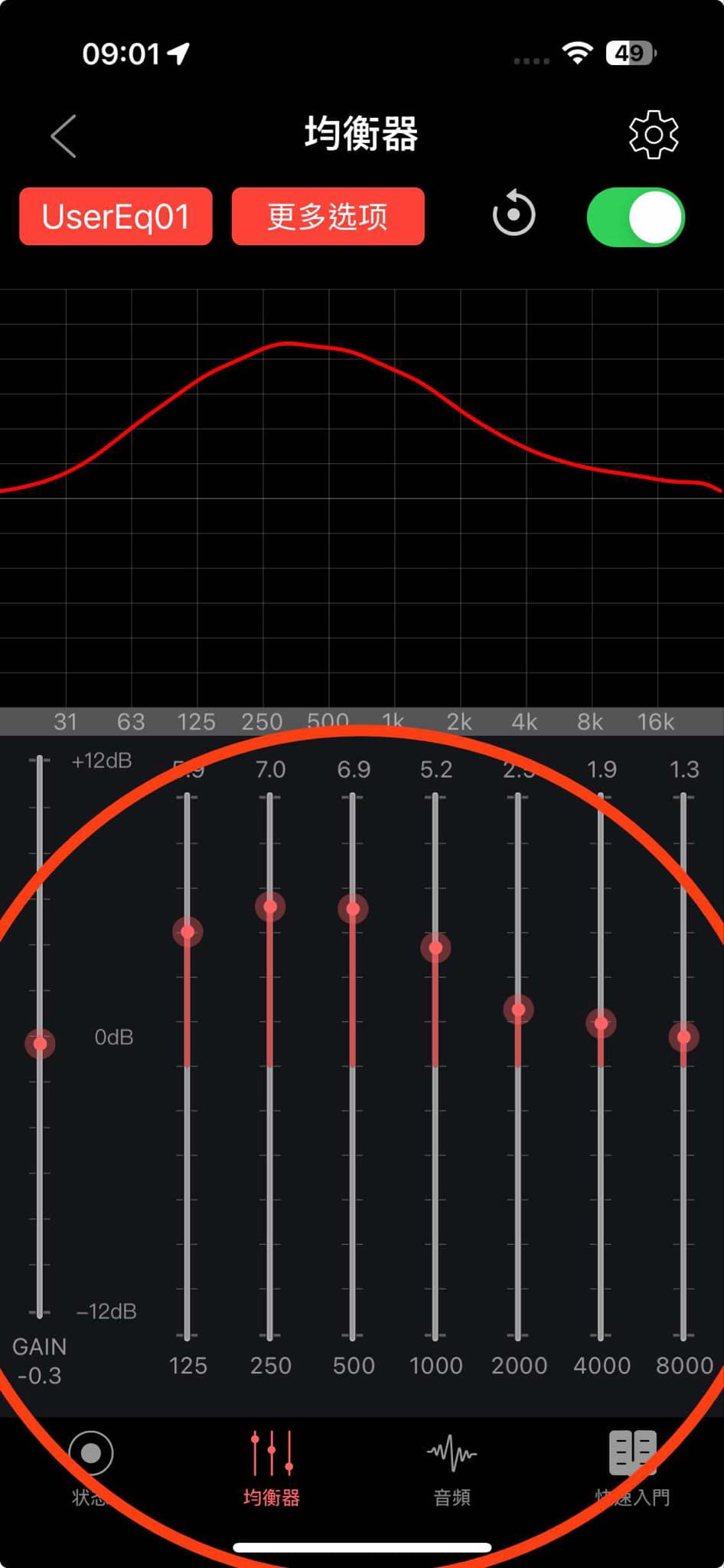Tap the 4000 Hz slider knob
The height and width of the screenshot is (1568, 724).
tap(601, 1023)
